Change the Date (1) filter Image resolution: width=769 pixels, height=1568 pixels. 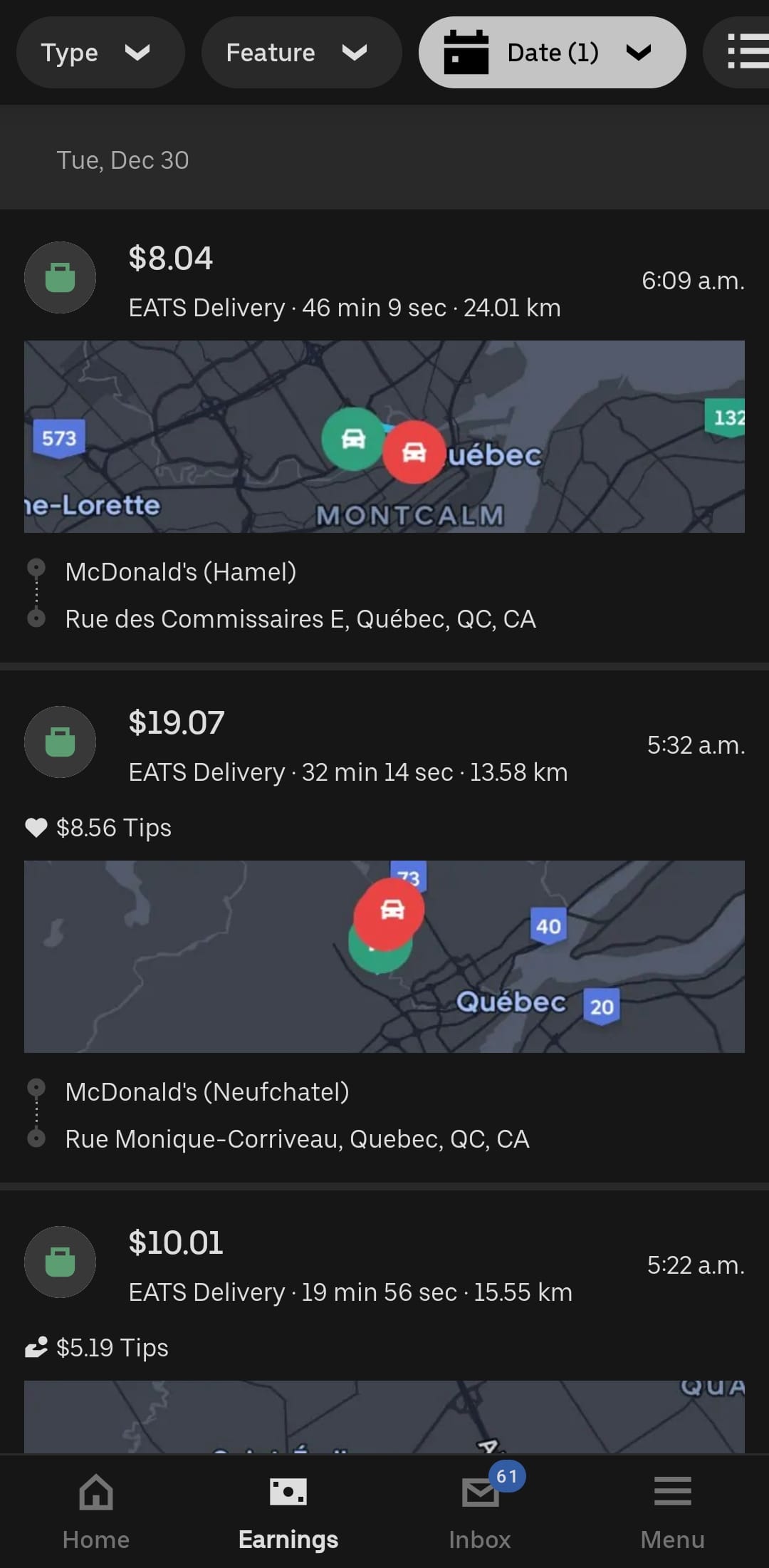tap(552, 53)
